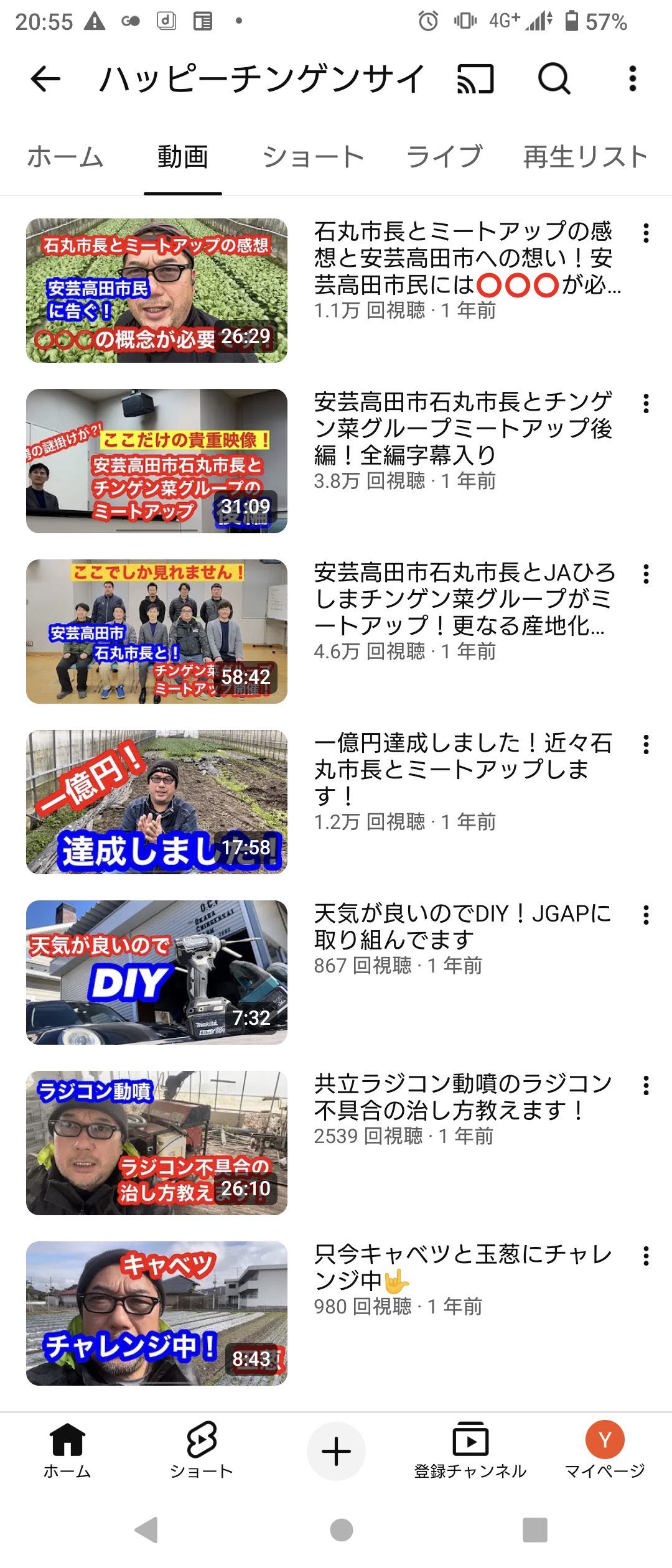The height and width of the screenshot is (1568, 672).
Task: Open the 58:42 JAひろしま meetup video
Action: coord(157,632)
